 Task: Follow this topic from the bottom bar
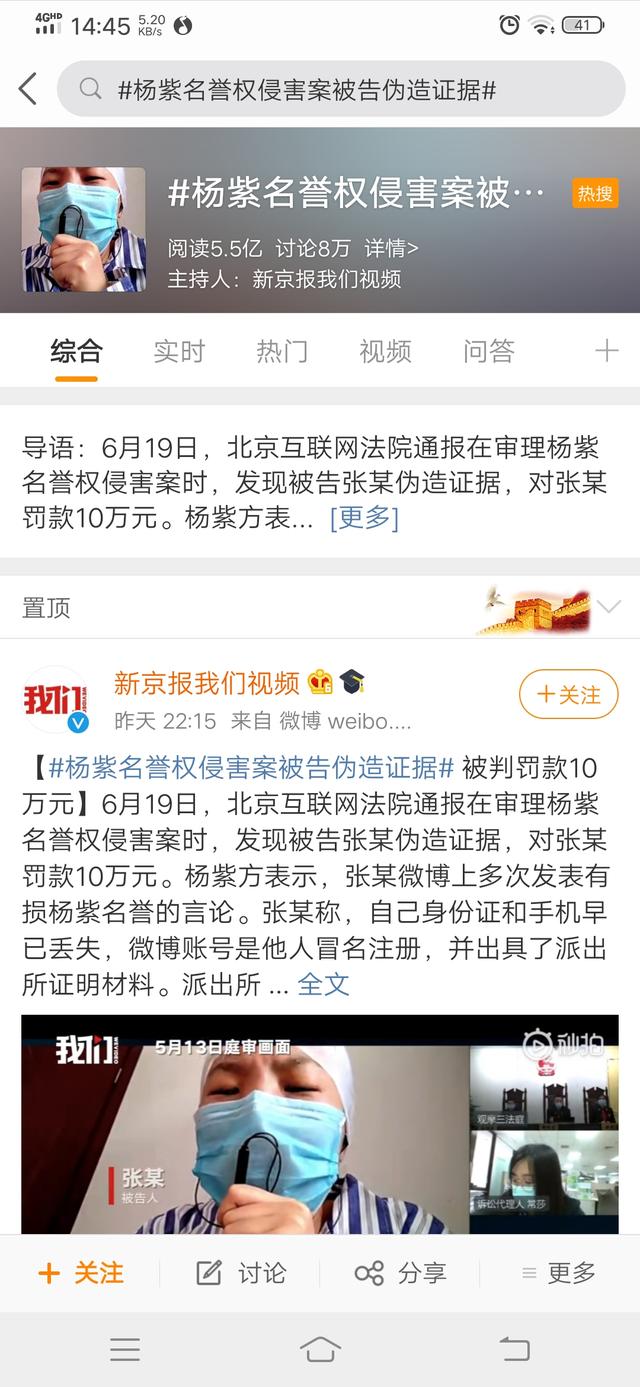pos(81,1273)
